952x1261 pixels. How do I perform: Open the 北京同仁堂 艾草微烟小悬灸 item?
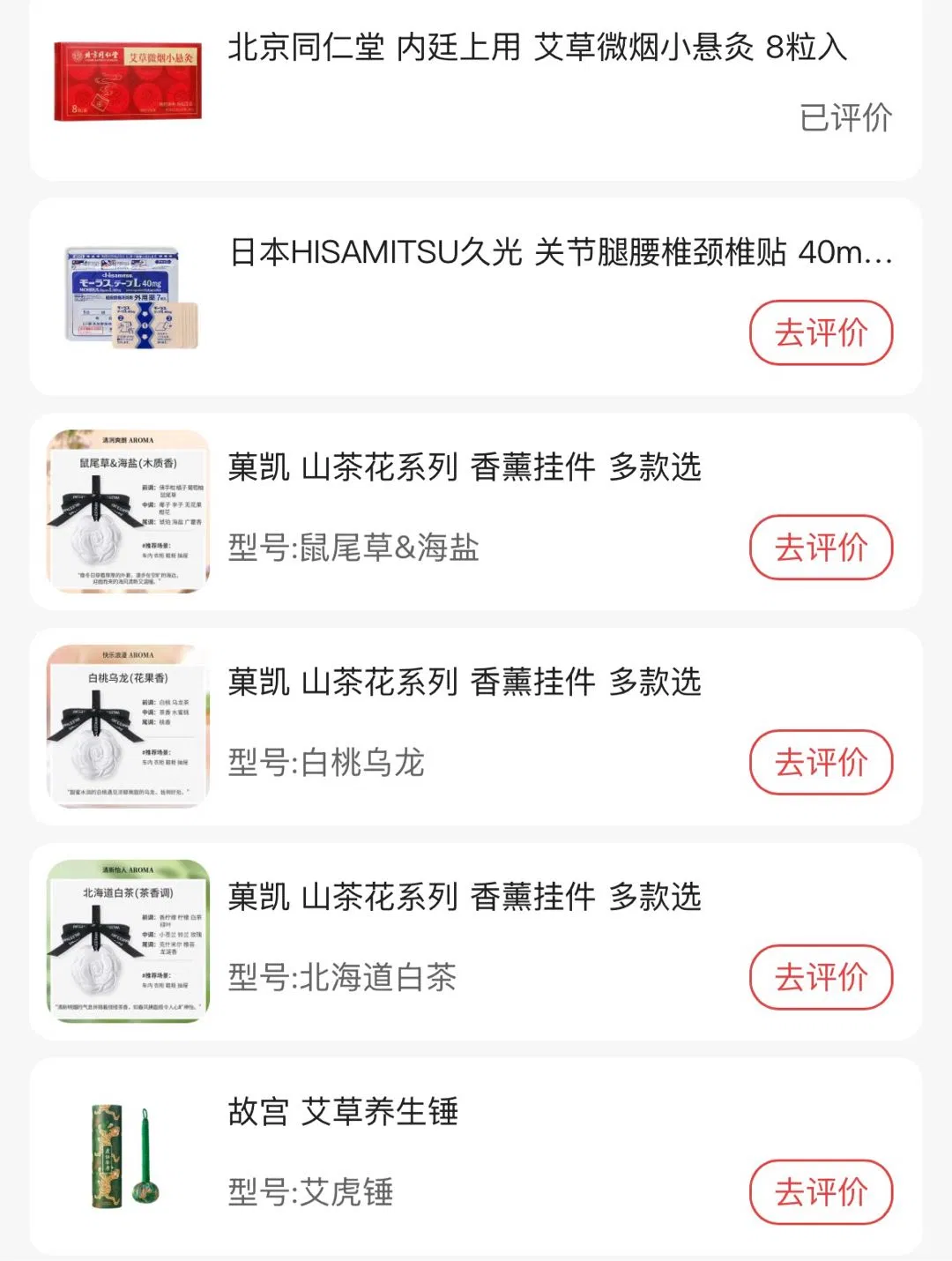click(536, 48)
